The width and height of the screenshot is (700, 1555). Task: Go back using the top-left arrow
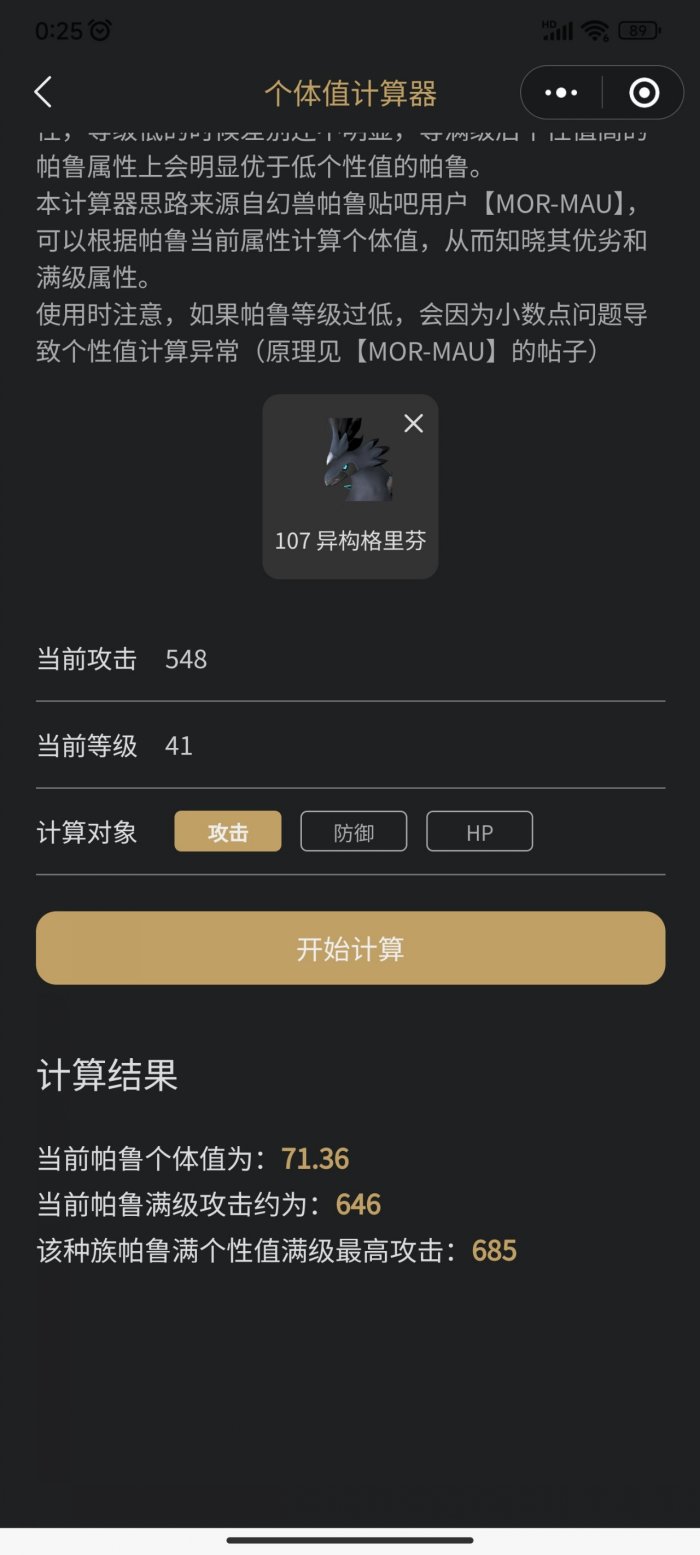[x=43, y=93]
